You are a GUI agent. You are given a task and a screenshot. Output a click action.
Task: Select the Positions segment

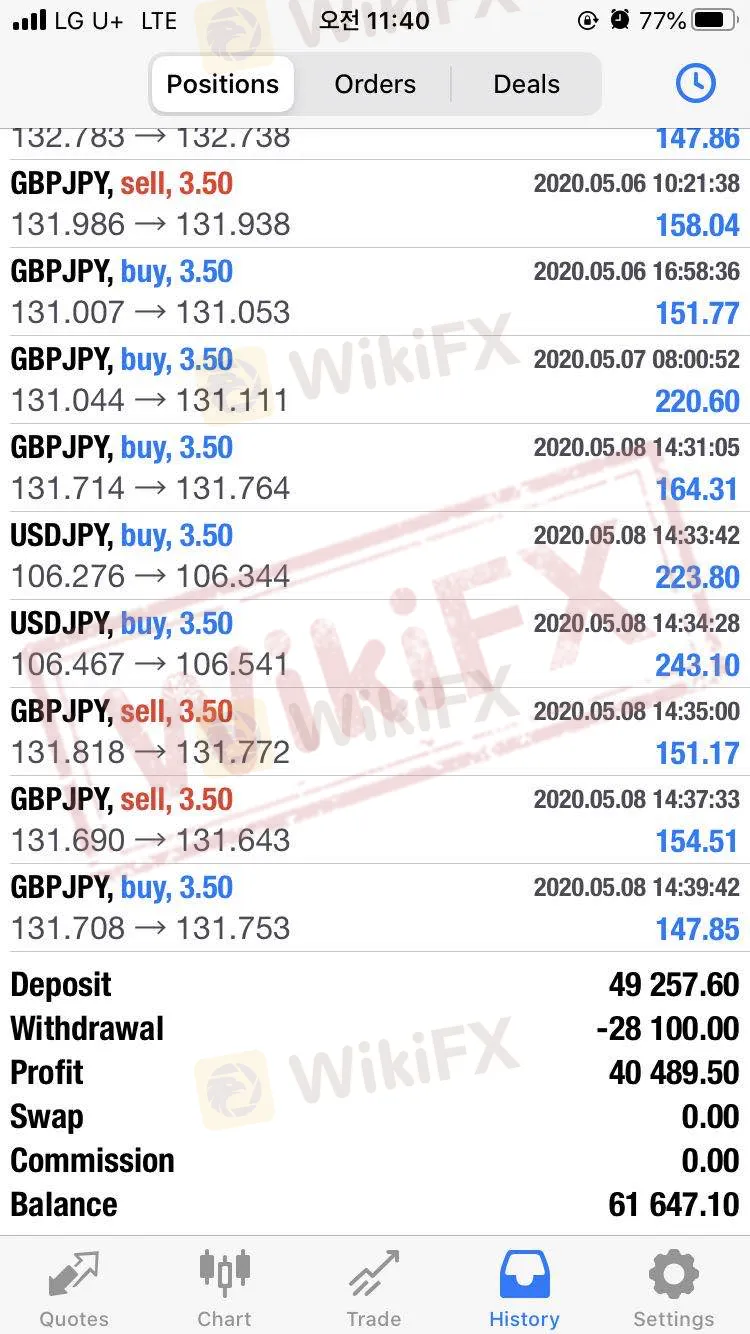tap(222, 84)
